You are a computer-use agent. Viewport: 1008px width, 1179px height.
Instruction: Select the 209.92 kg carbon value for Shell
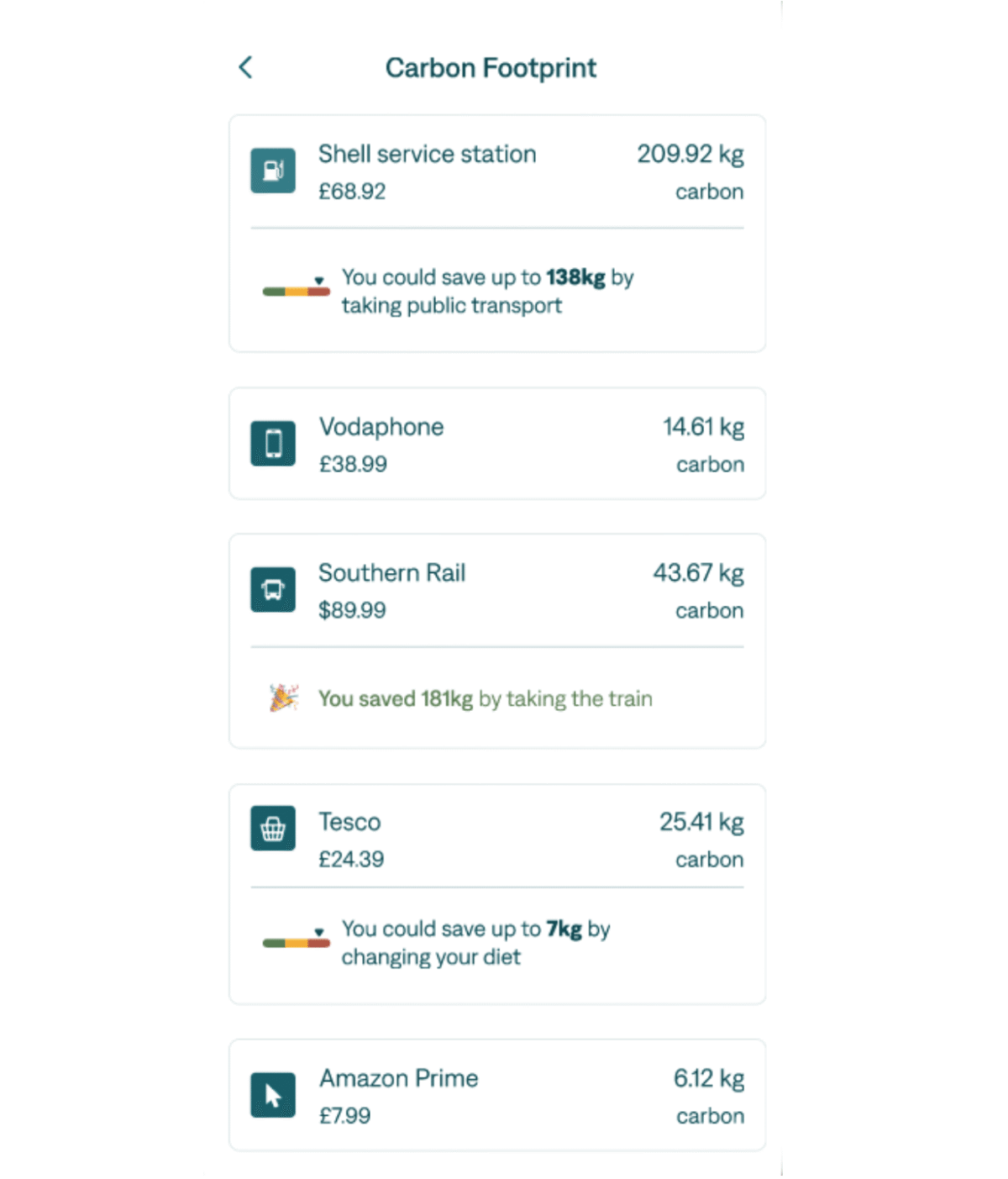coord(690,153)
